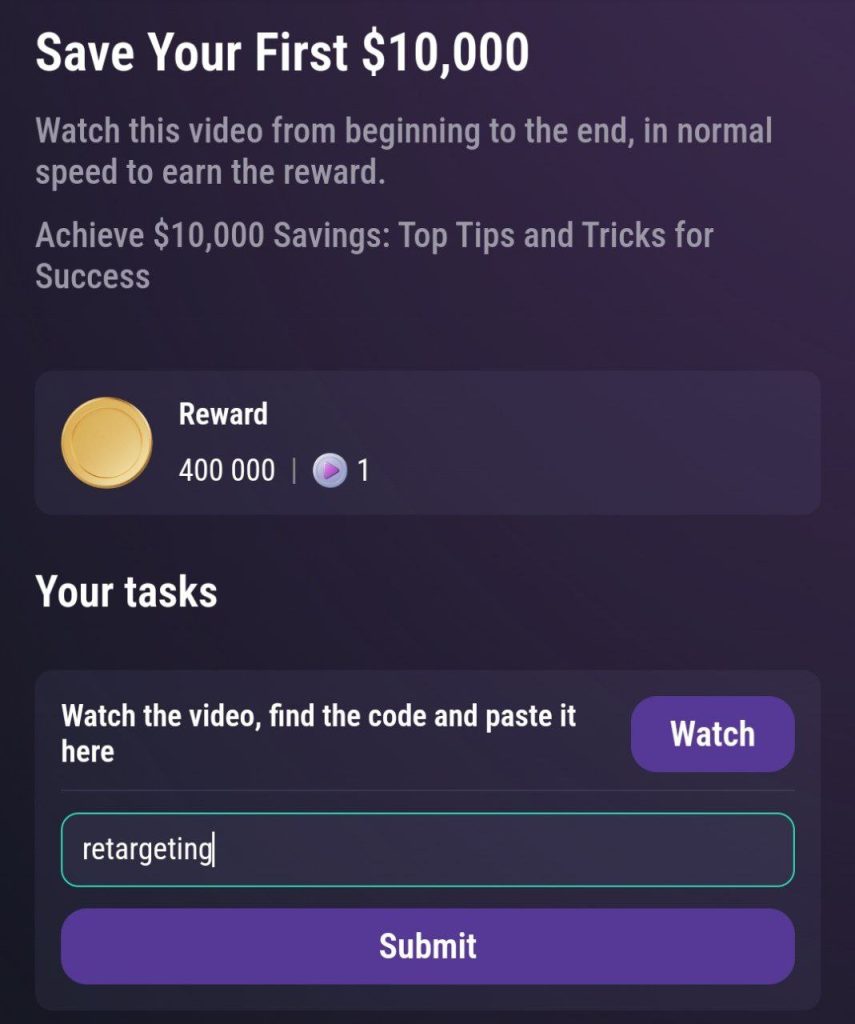
Task: Submit the entered code
Action: 427,946
